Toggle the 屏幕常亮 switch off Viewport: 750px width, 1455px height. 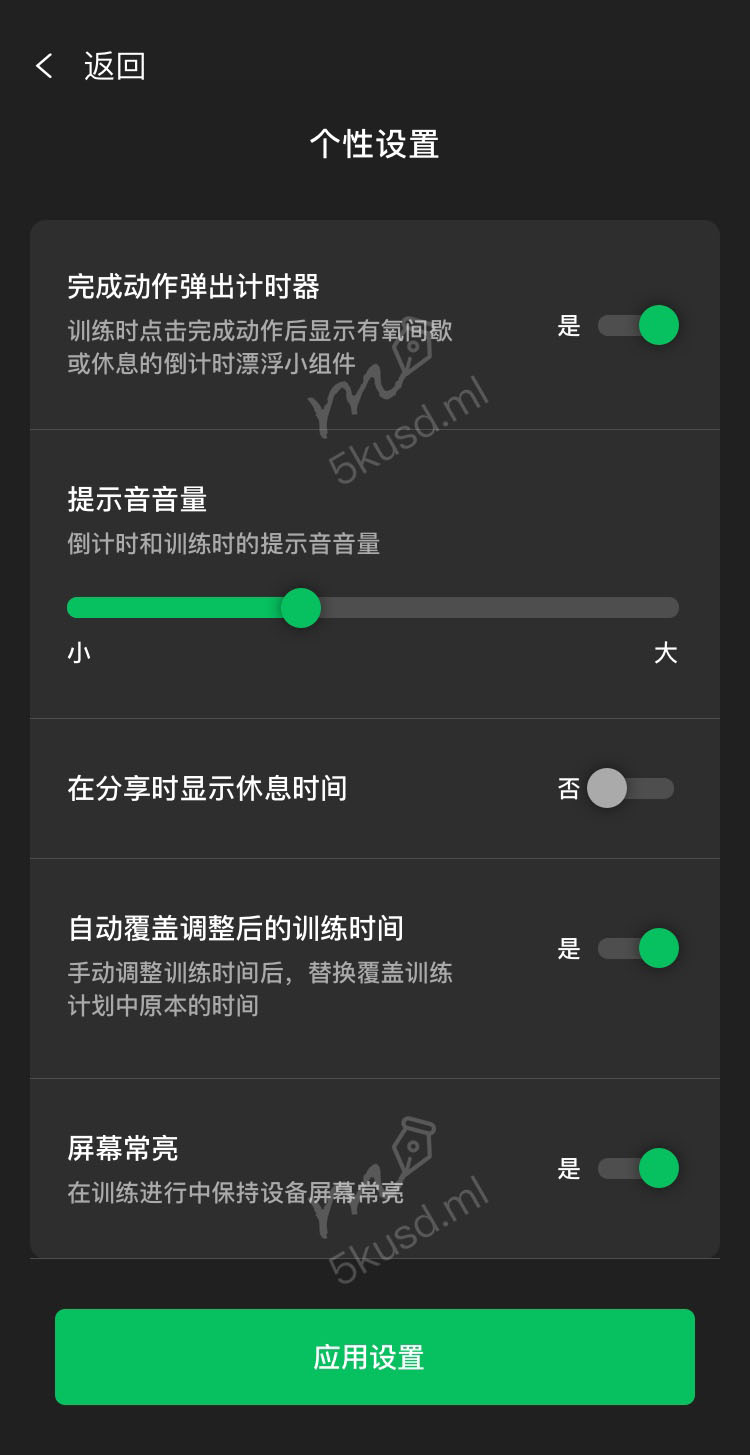[x=638, y=1168]
